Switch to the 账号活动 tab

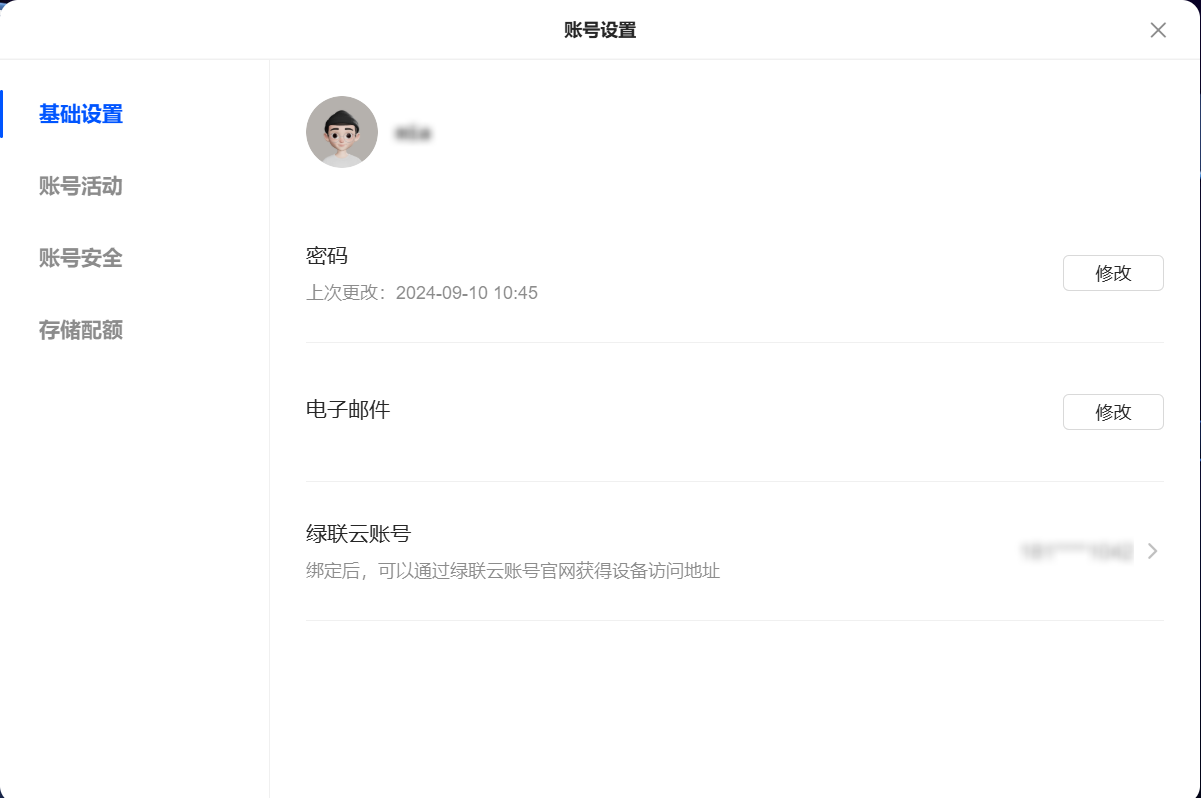pyautogui.click(x=81, y=186)
